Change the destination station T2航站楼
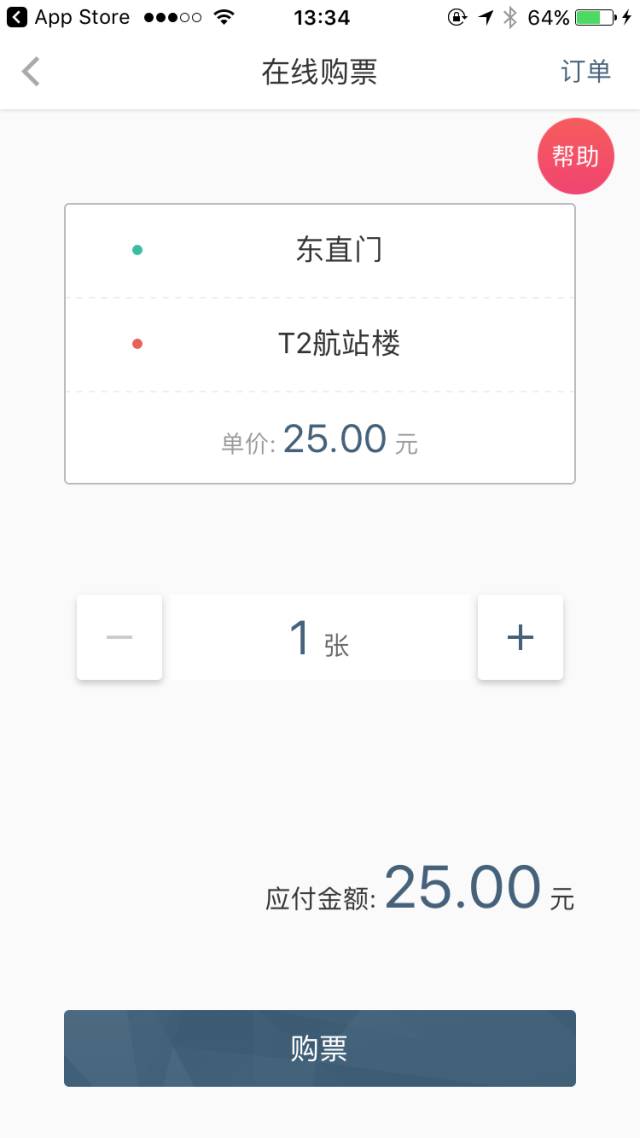The image size is (640, 1138). pyautogui.click(x=338, y=344)
